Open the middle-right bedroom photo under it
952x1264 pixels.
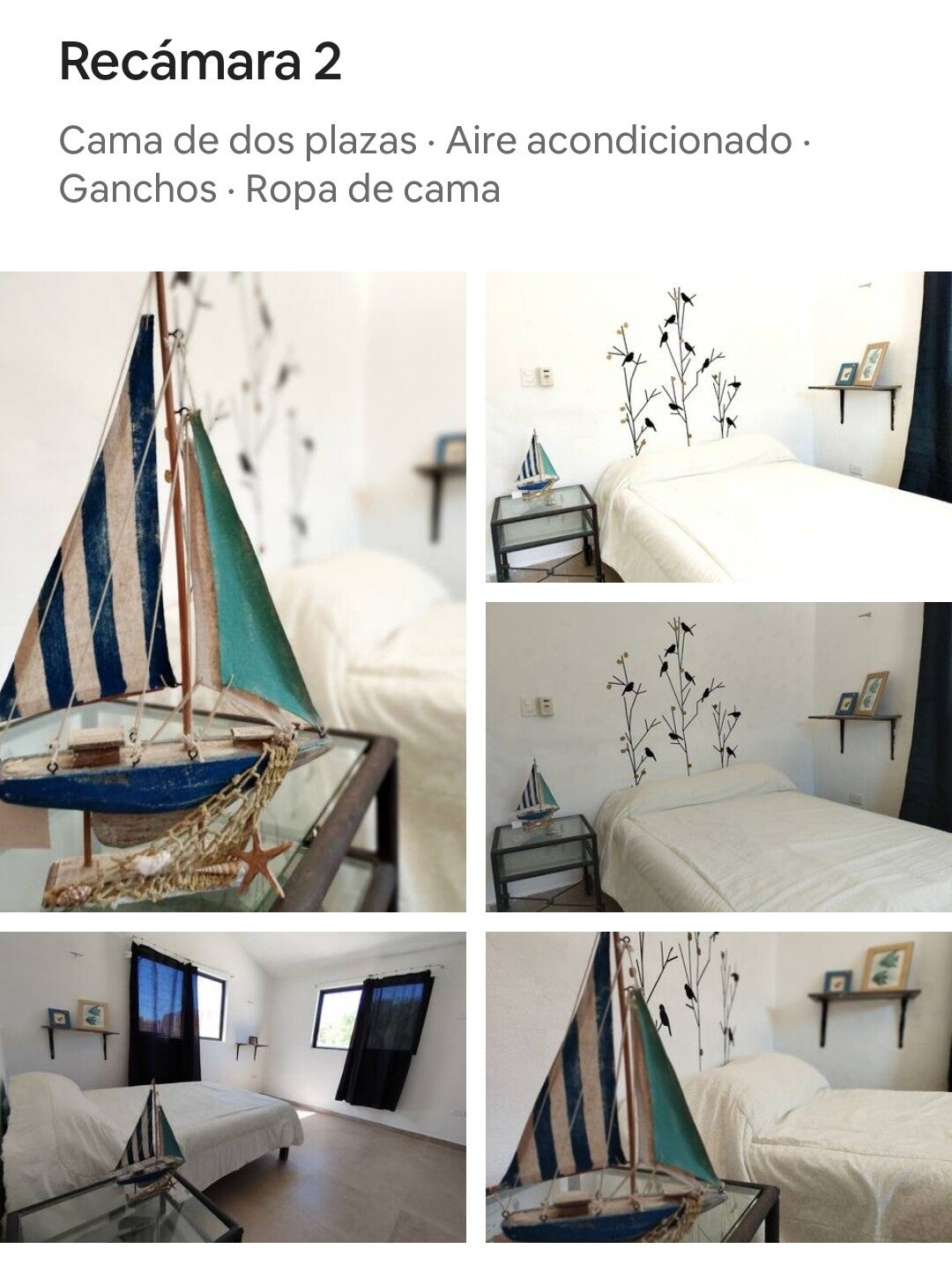click(x=718, y=756)
